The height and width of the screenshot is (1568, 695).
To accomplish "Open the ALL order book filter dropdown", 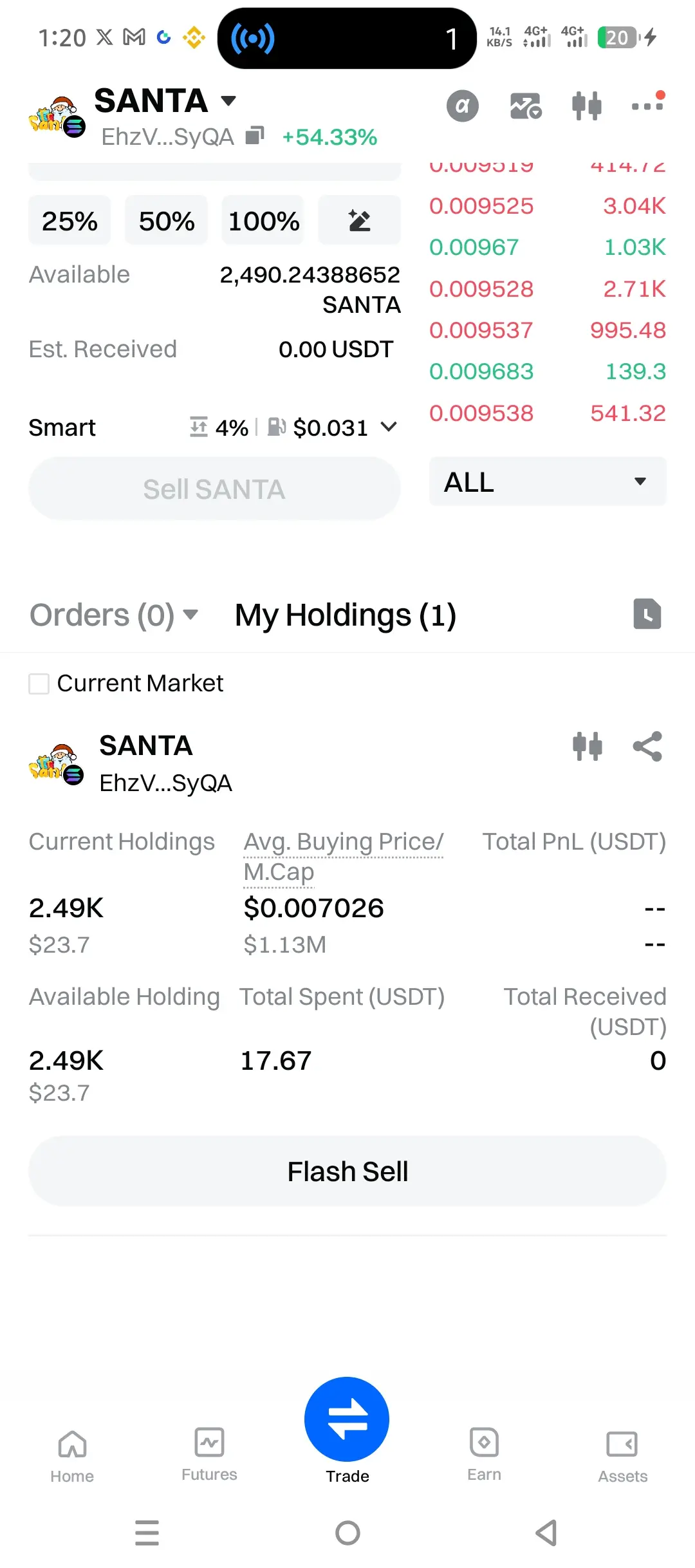I will tap(547, 482).
